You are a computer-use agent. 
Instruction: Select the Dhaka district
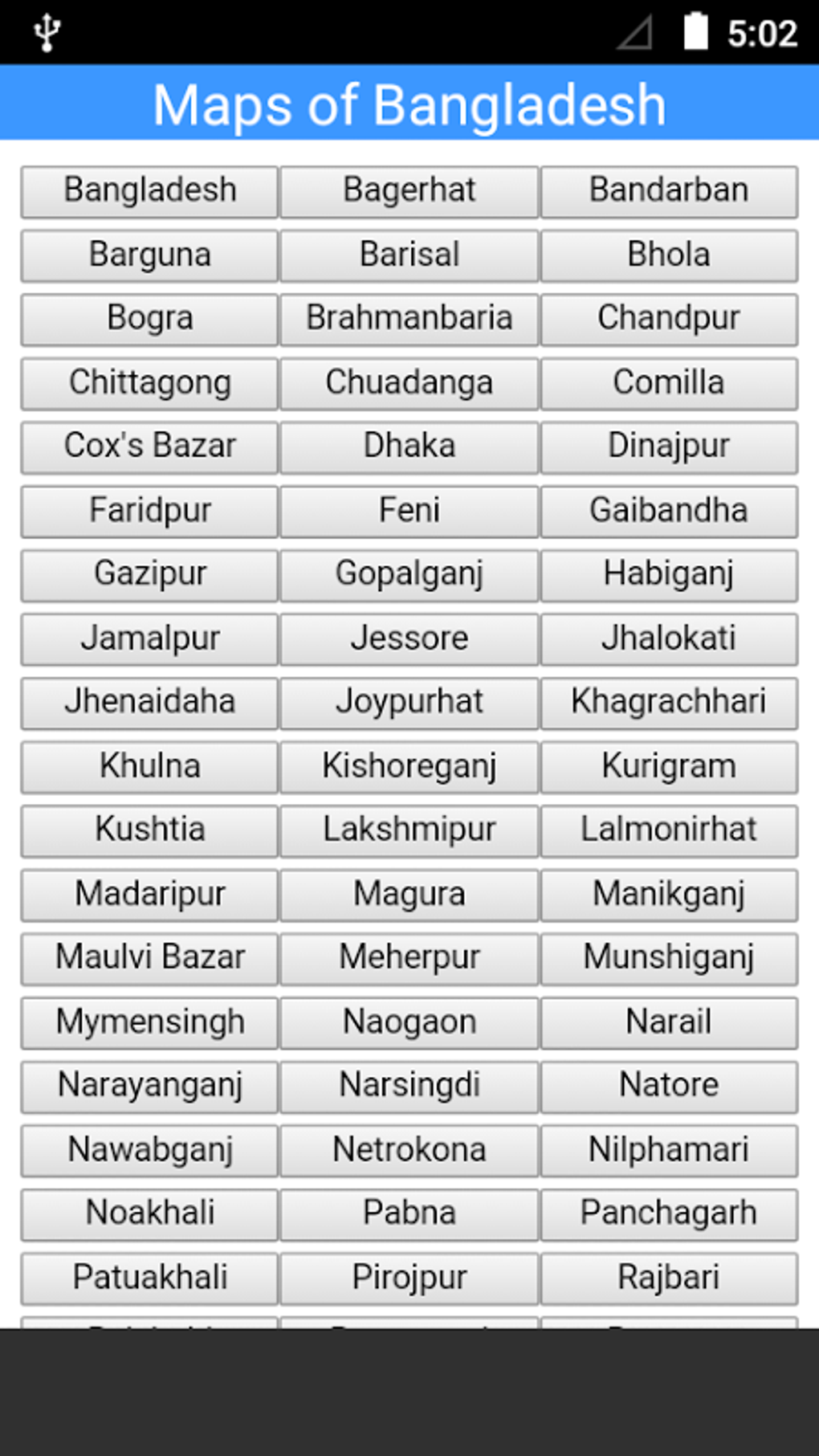409,446
